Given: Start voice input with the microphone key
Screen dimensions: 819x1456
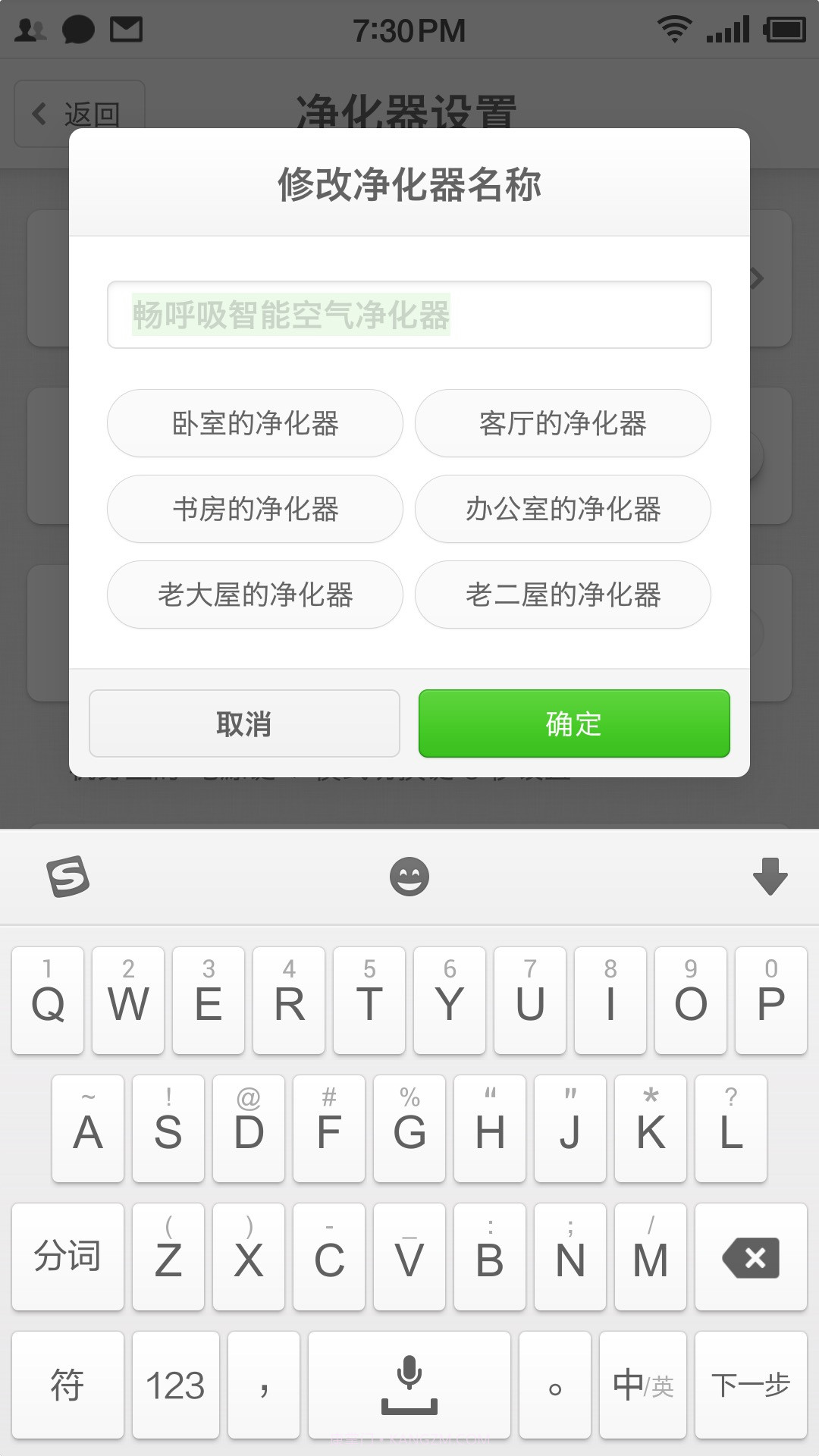Looking at the screenshot, I should (x=409, y=1385).
